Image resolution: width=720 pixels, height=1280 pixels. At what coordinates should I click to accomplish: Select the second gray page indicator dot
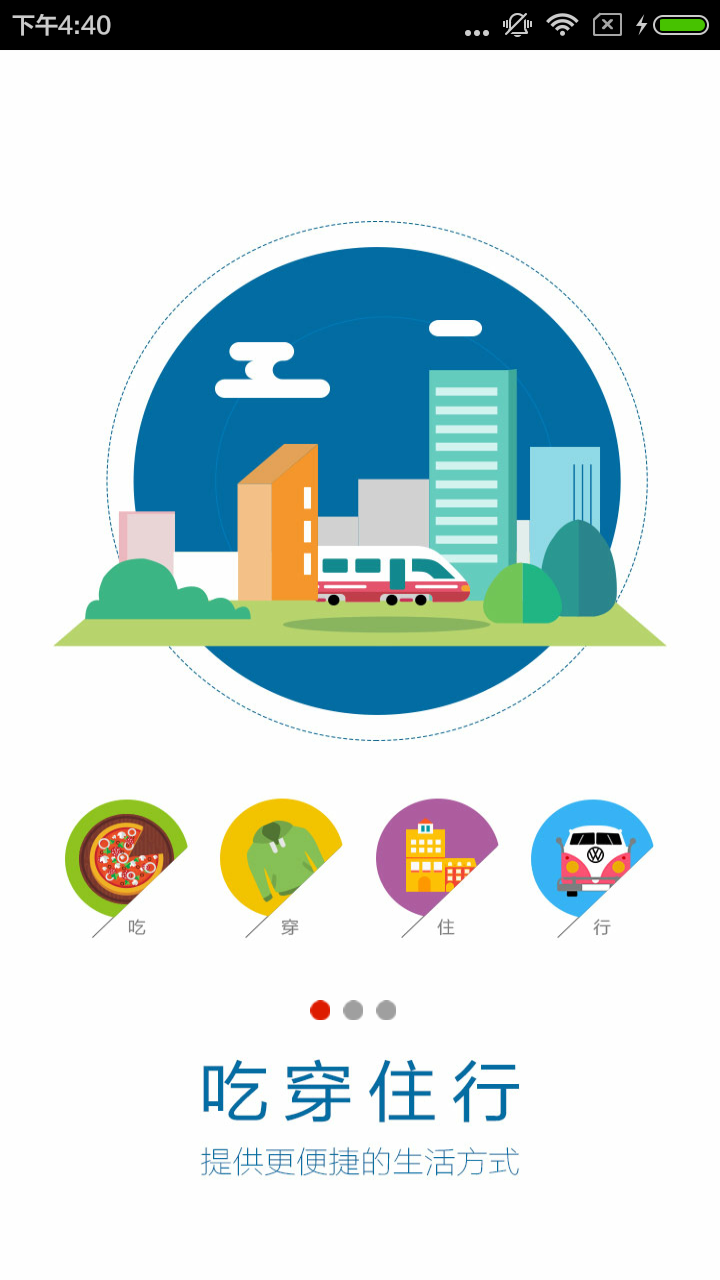(x=386, y=1010)
